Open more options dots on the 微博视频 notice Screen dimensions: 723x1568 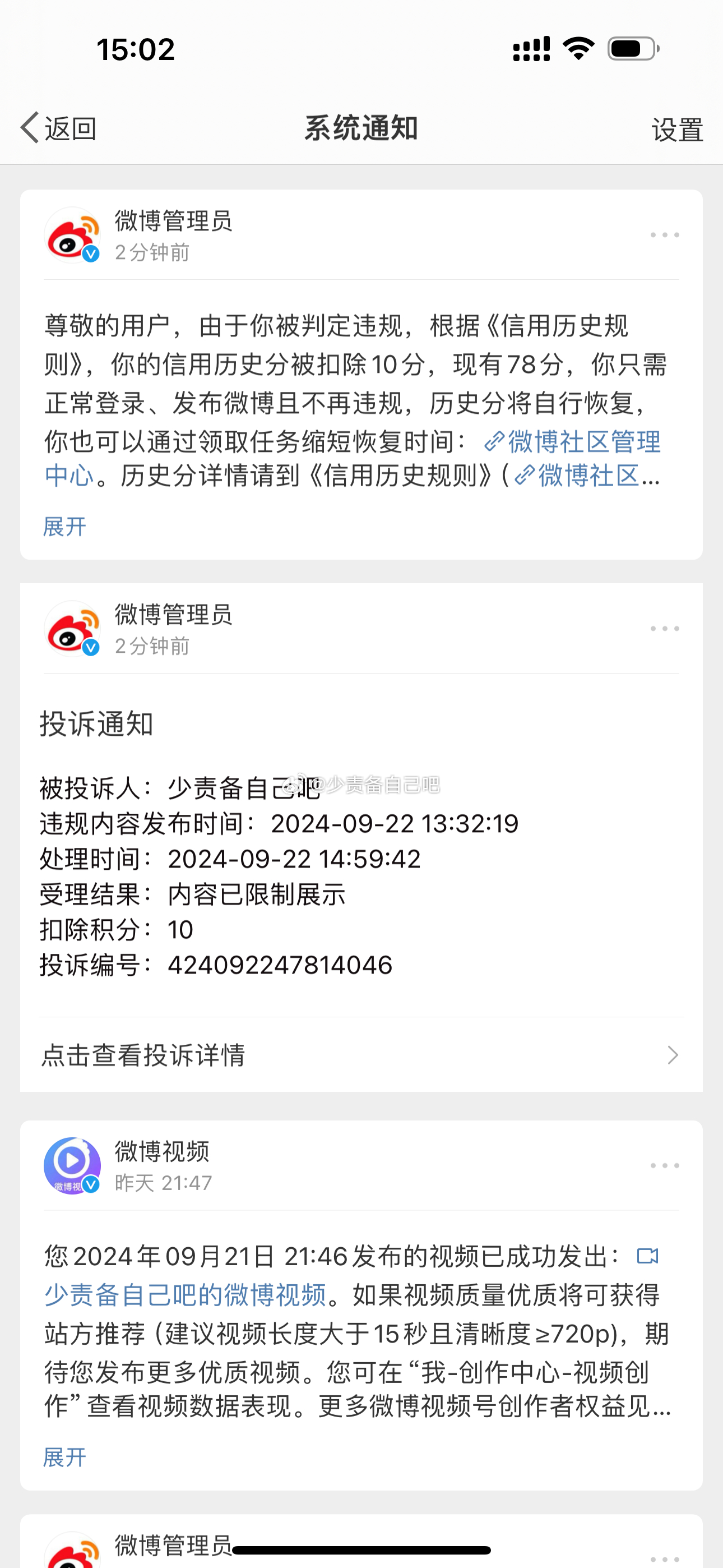click(665, 1166)
